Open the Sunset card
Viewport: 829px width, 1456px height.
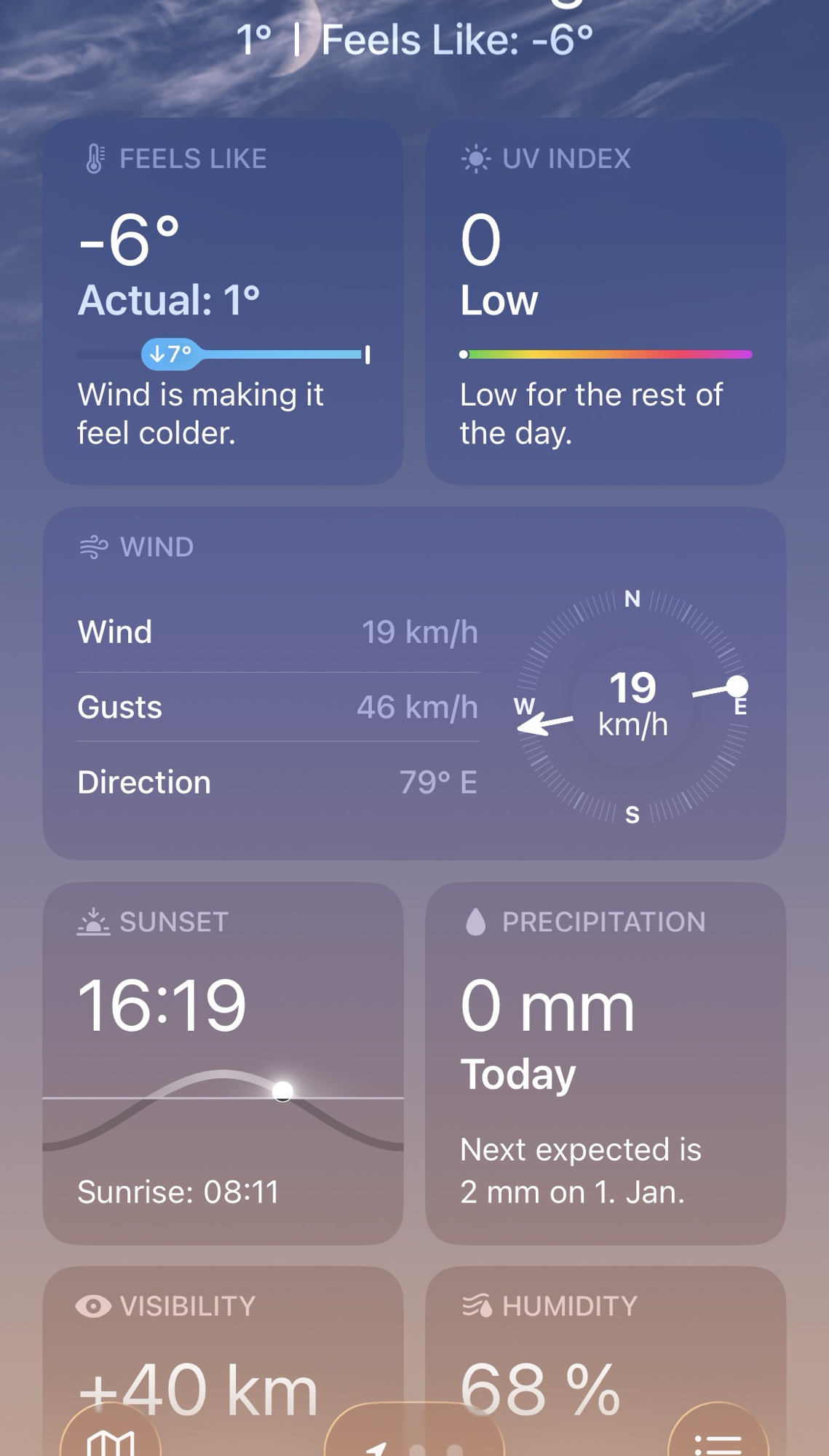(x=223, y=1063)
